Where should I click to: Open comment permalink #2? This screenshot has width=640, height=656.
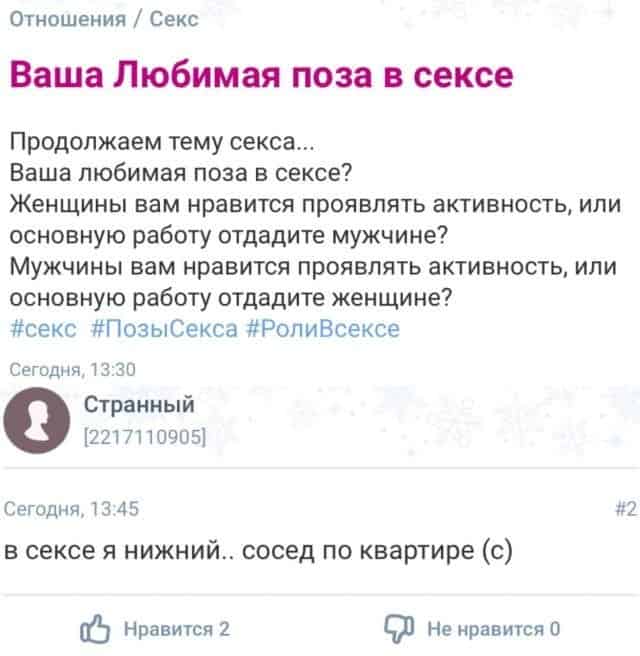click(x=624, y=508)
